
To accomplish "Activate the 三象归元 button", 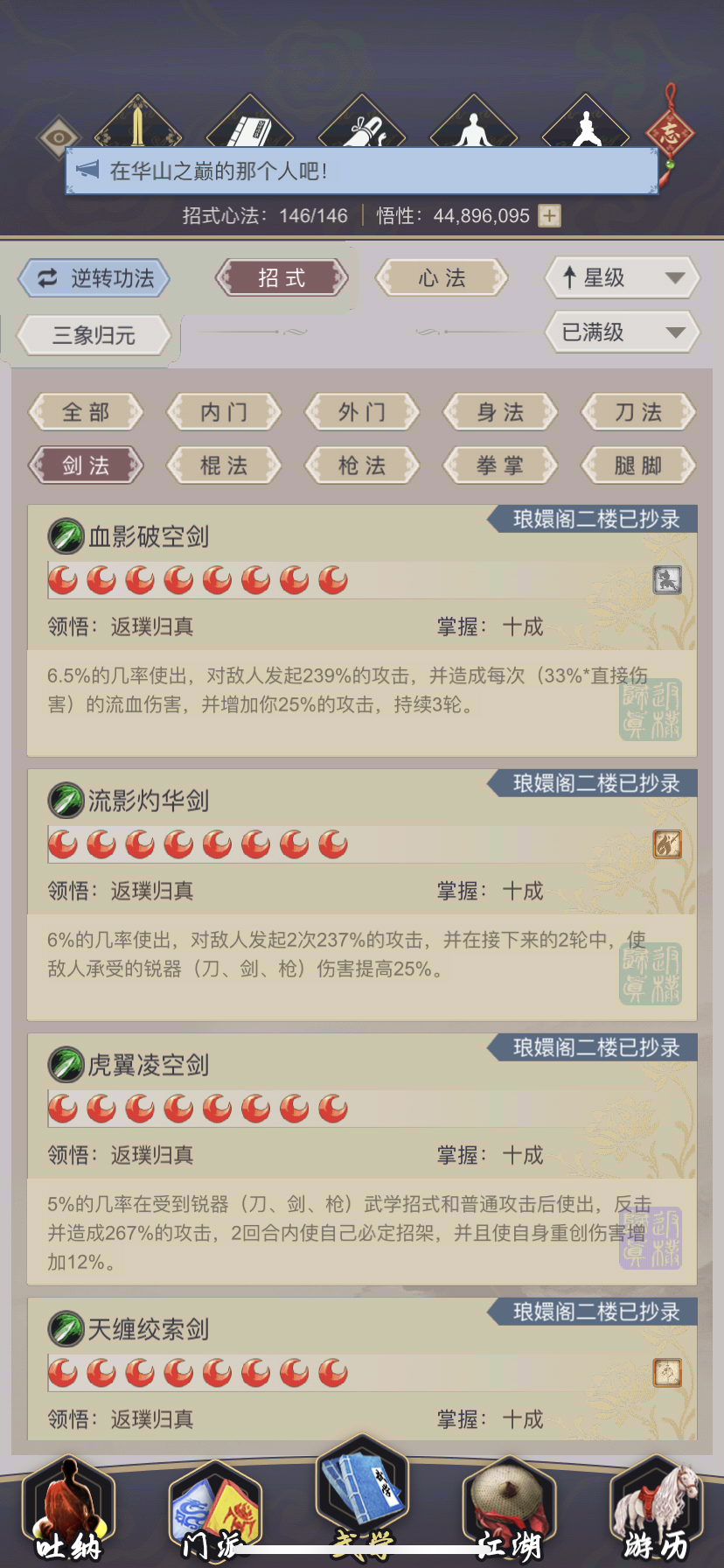I will 94,335.
